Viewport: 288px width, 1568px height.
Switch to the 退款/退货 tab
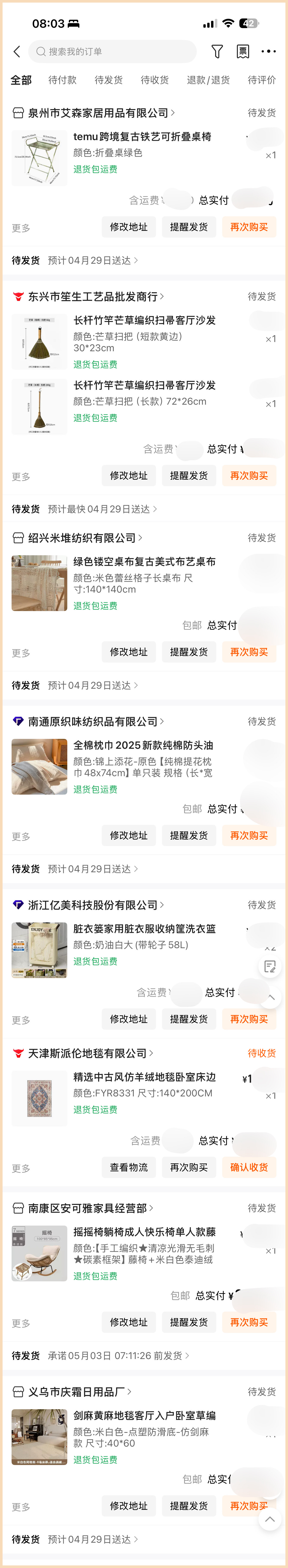pyautogui.click(x=208, y=80)
